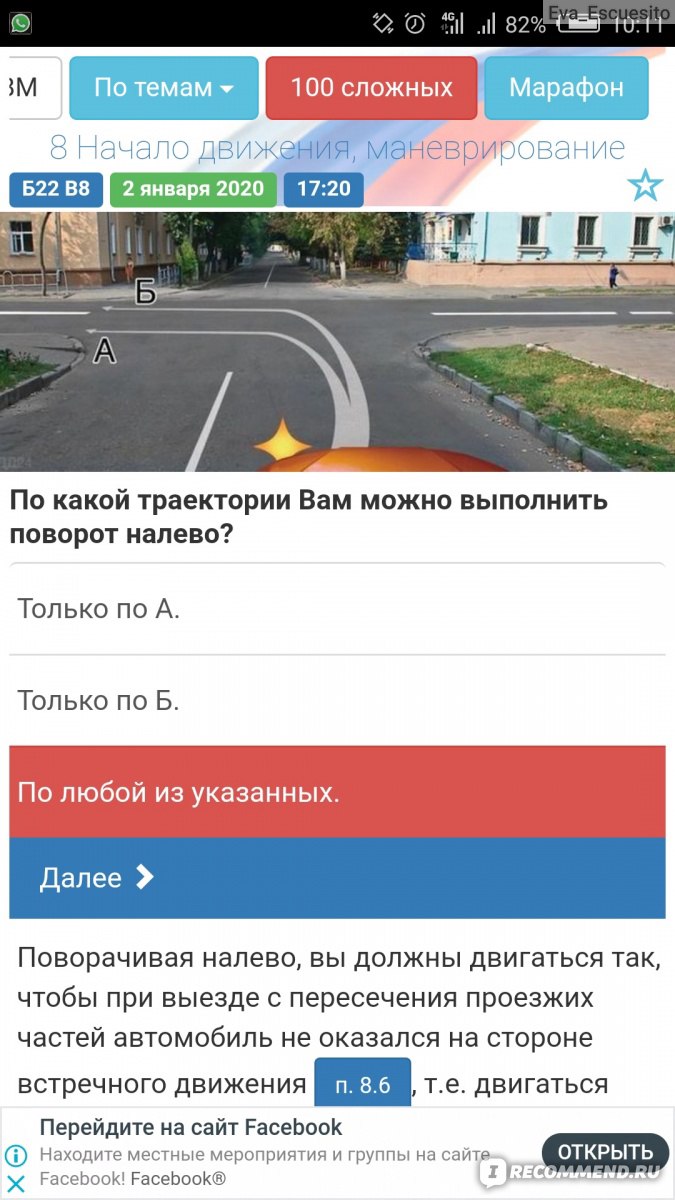Select answer Только по Б.

pos(337,700)
